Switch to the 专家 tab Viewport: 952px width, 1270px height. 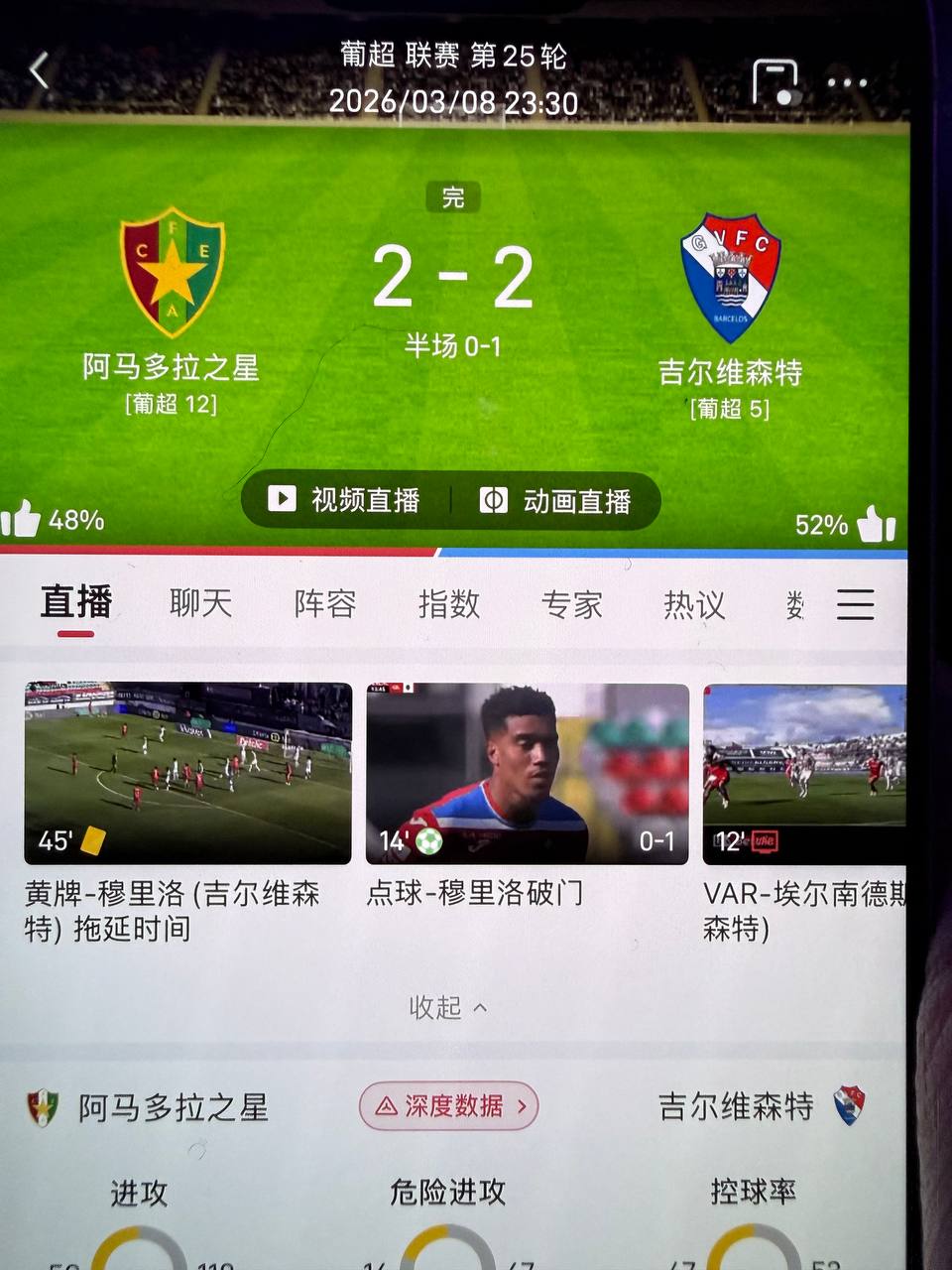pos(572,604)
